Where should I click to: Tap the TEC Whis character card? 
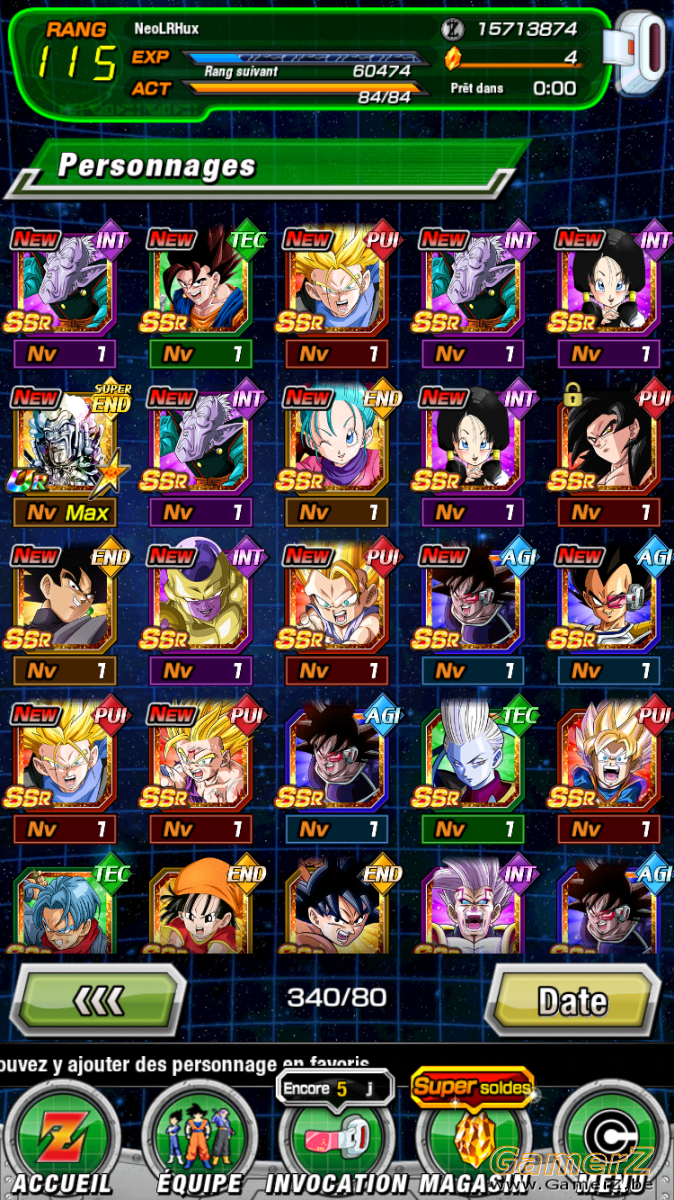click(x=474, y=772)
